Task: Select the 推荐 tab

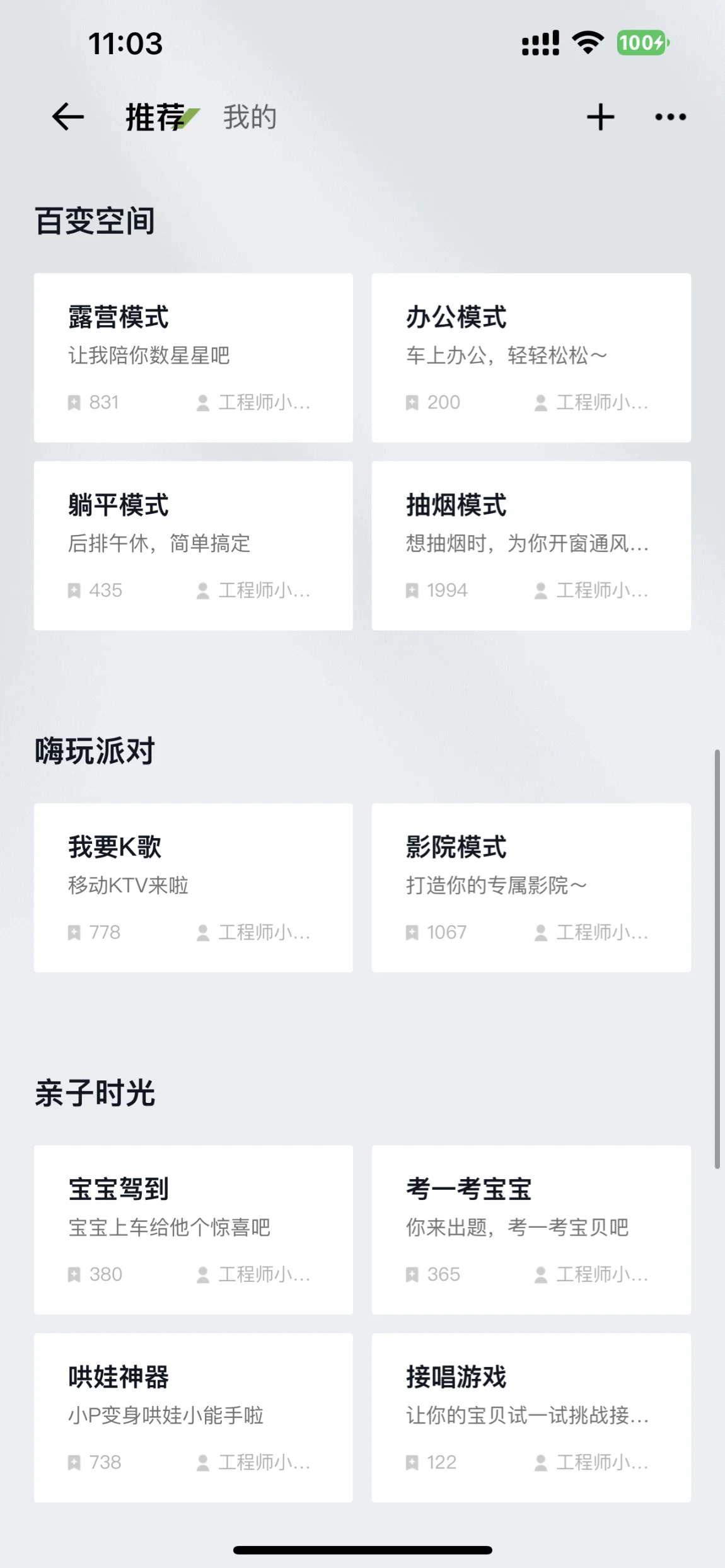Action: [156, 117]
